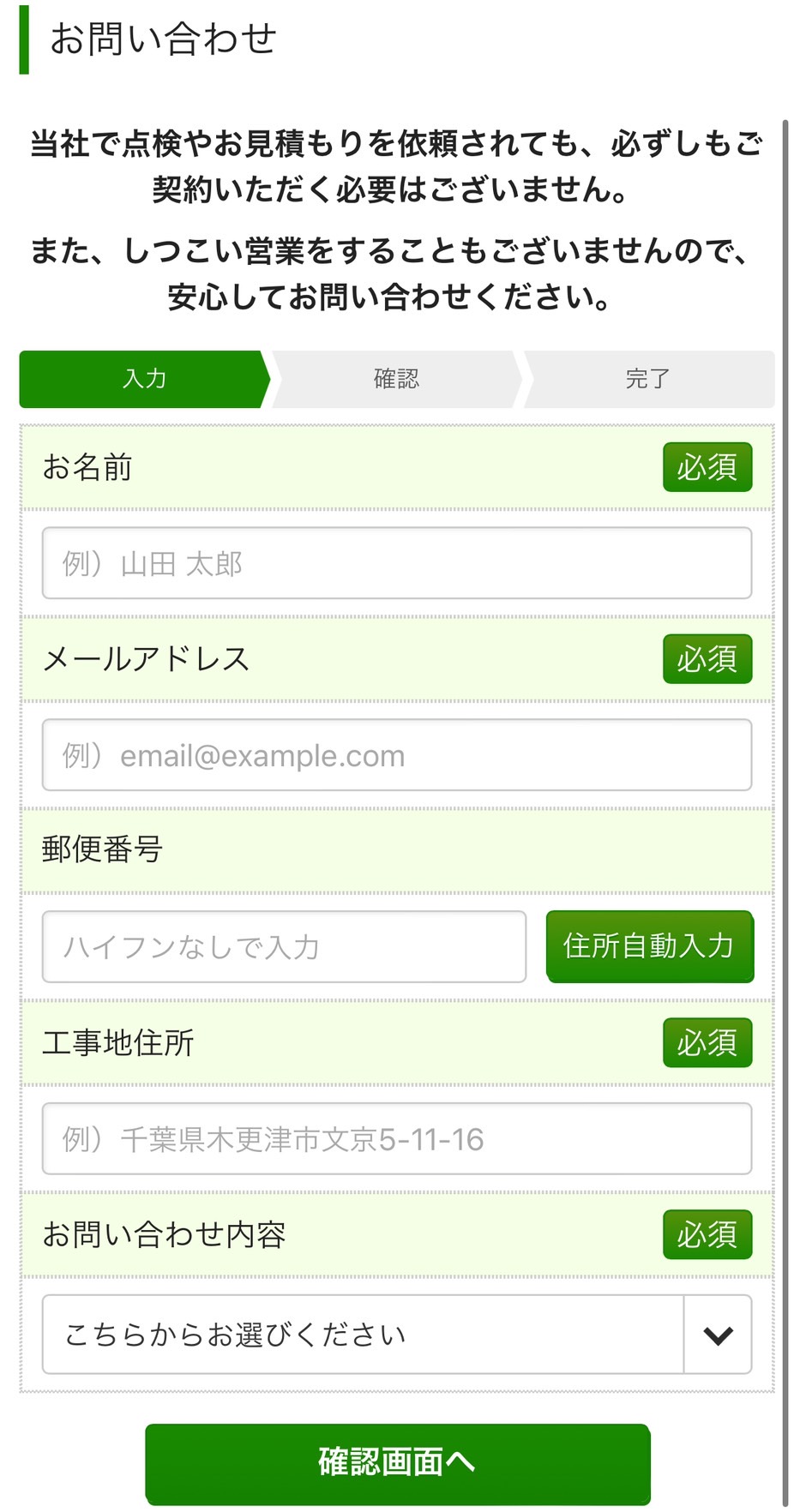This screenshot has width=794, height=1512.
Task: Click the 郵便番号 field label
Action: tap(100, 849)
